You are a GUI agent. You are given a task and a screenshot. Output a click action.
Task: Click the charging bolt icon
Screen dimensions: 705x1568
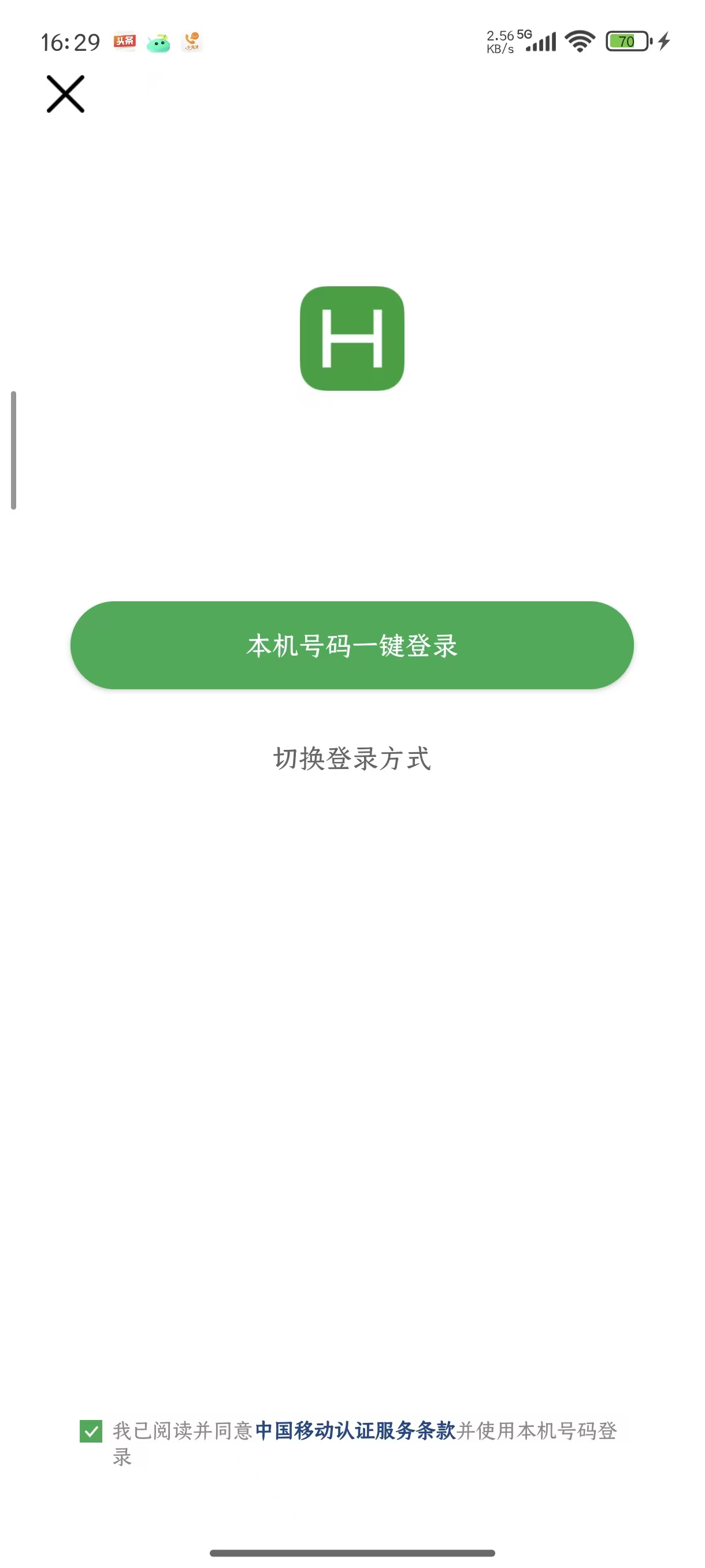[x=663, y=40]
